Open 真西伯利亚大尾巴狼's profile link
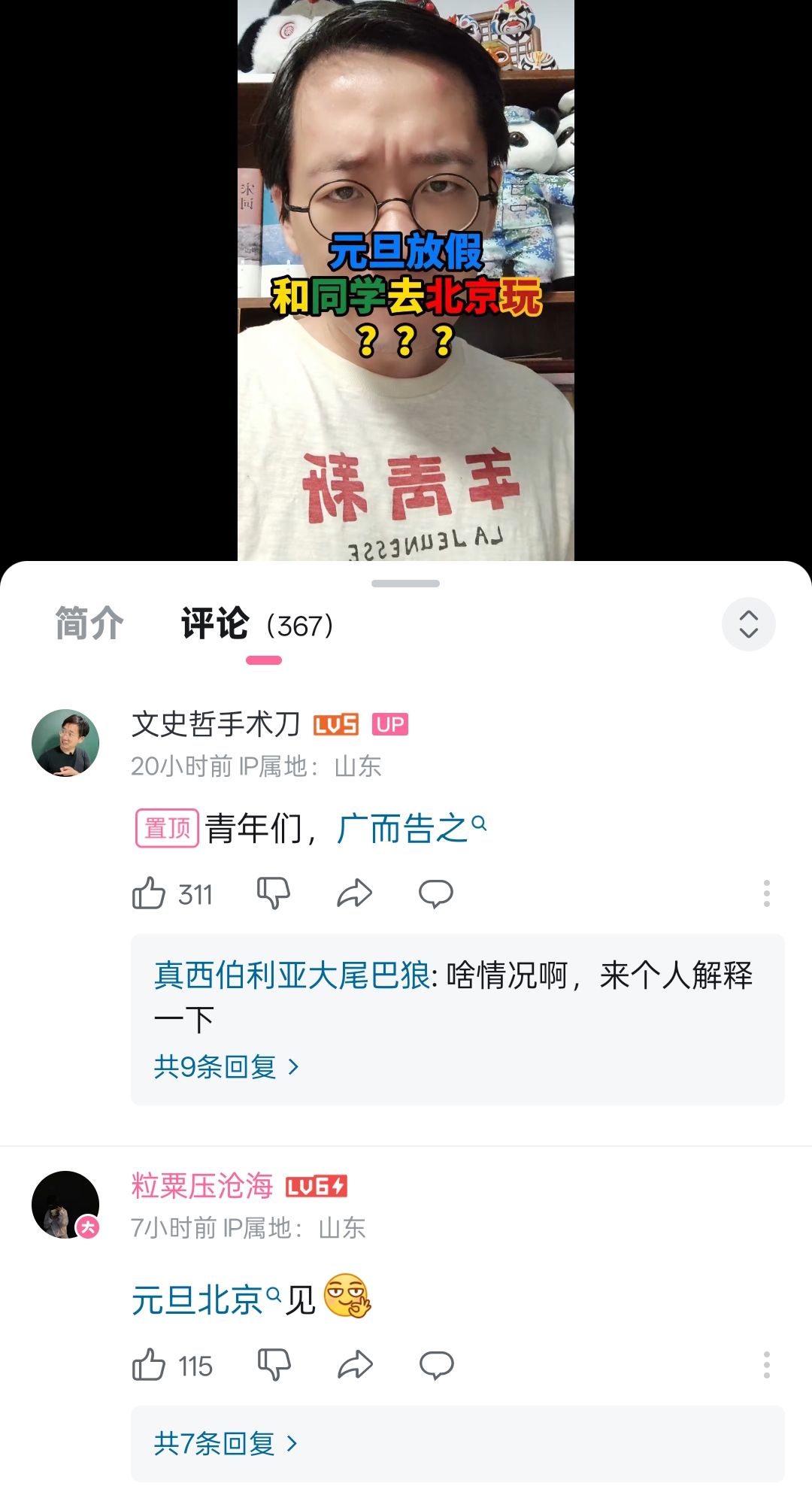The height and width of the screenshot is (1486, 812). coord(292,976)
